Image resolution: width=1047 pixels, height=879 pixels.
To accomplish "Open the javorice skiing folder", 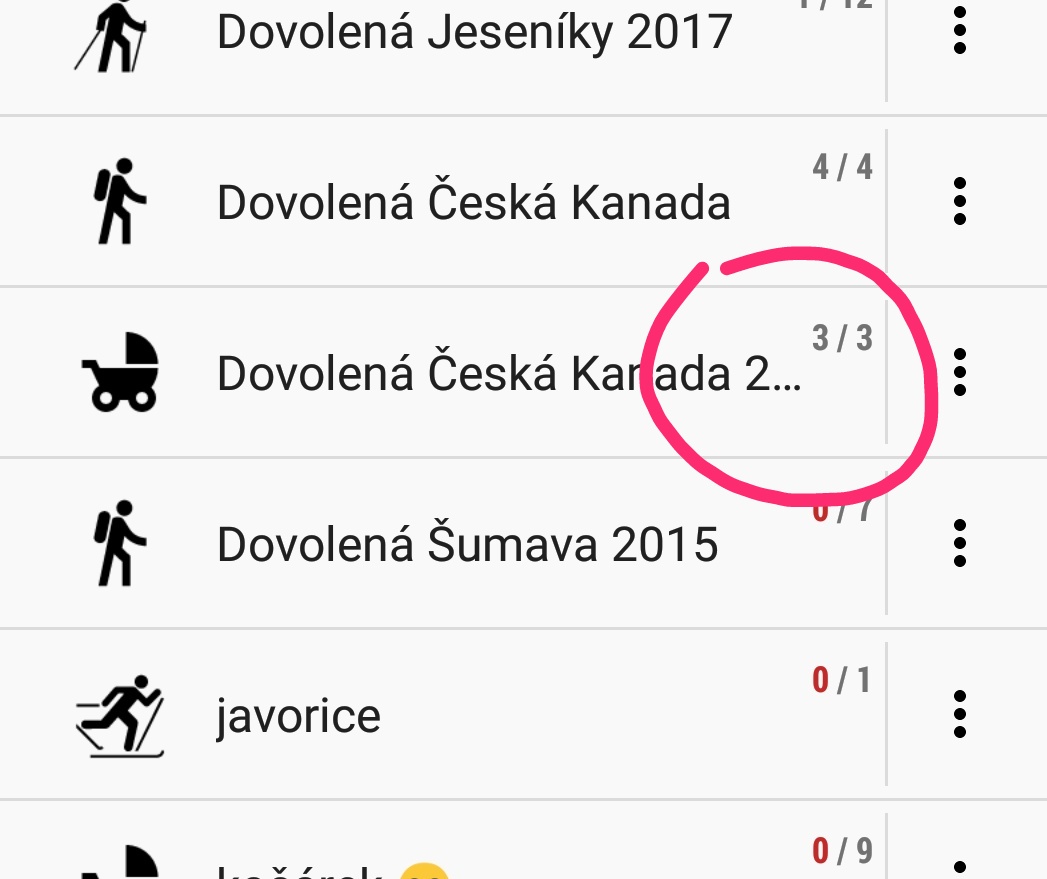I will tap(298, 716).
